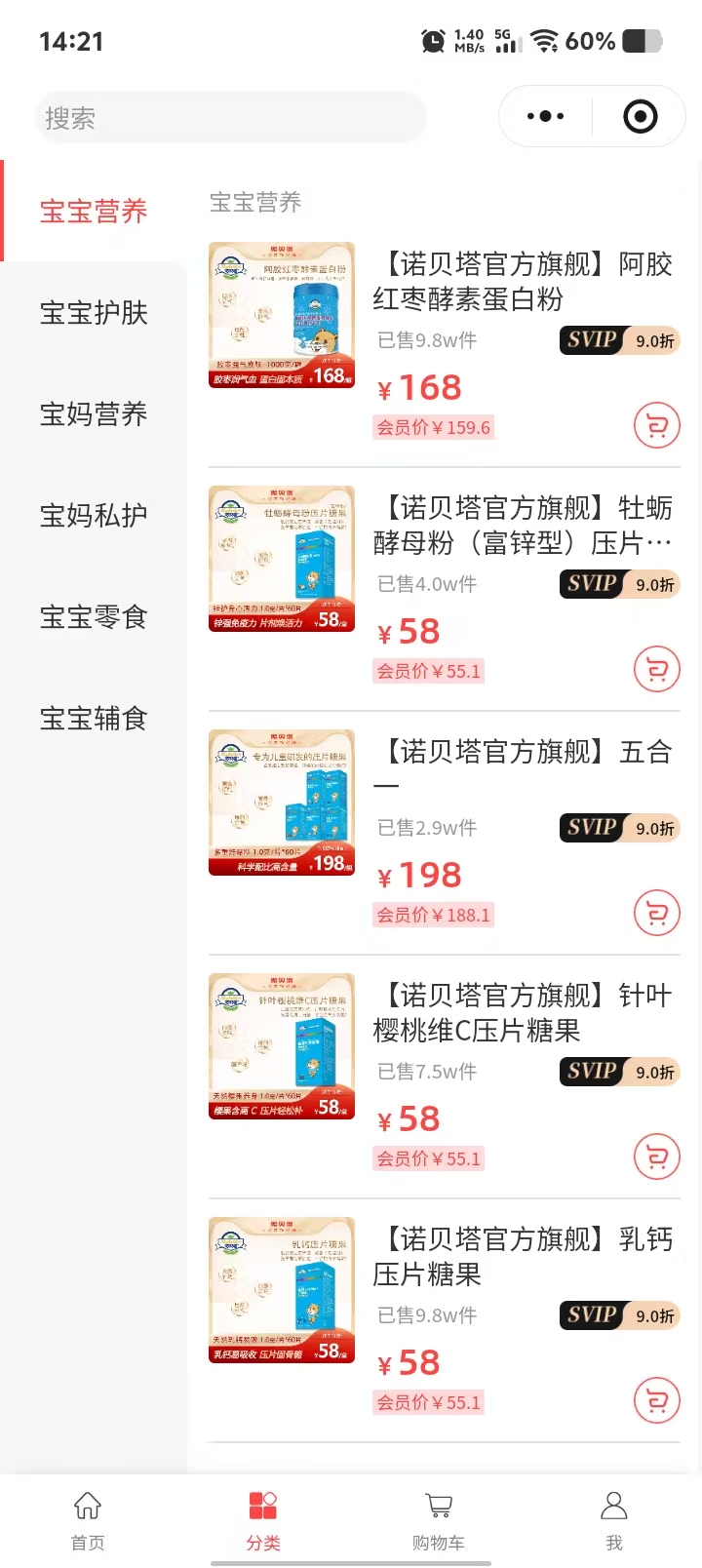Select the 宝宝护肤 category
Viewport: 702px width, 1568px height.
tap(94, 313)
